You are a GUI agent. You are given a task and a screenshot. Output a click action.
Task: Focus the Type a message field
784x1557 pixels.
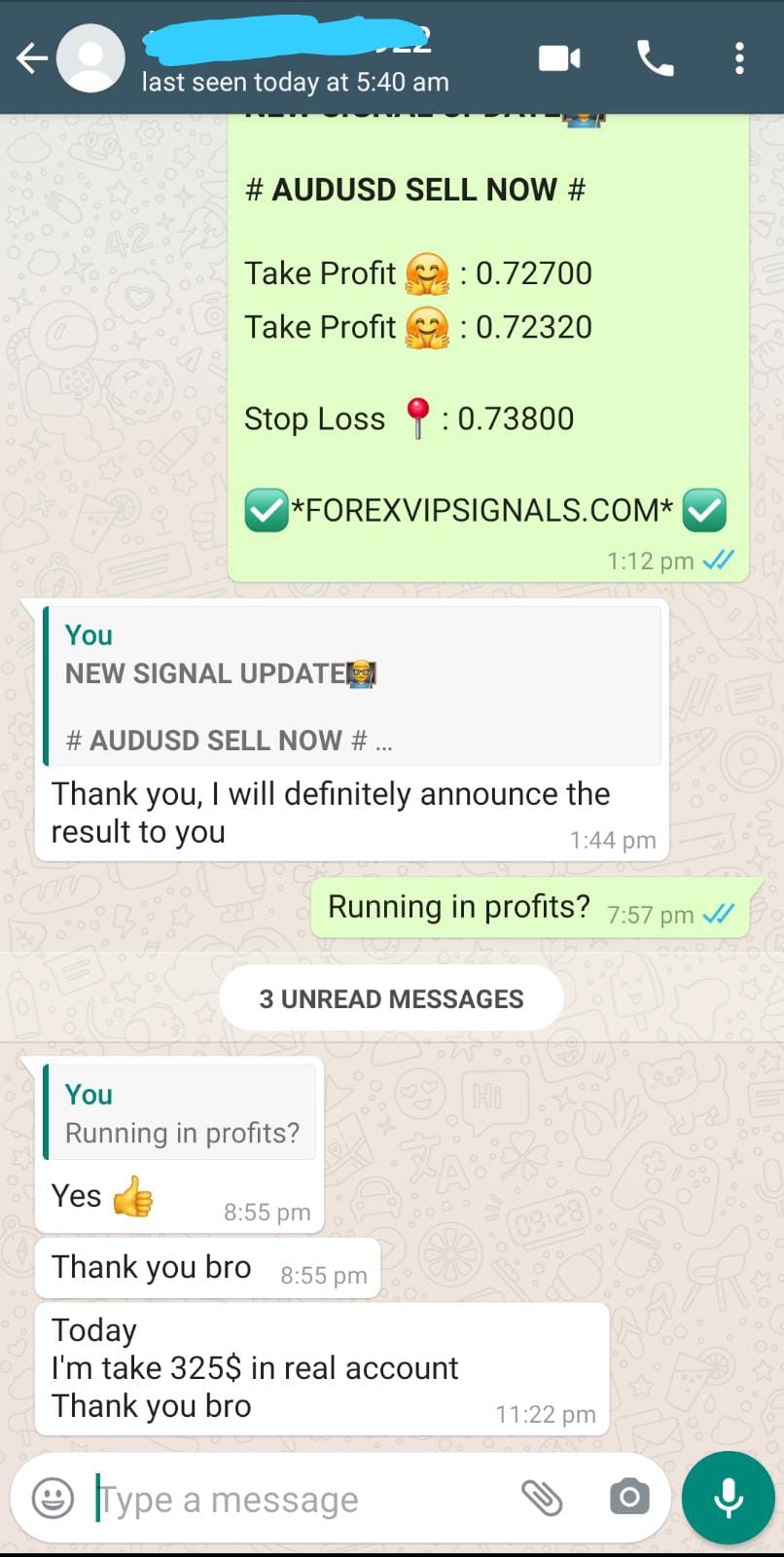click(292, 1500)
